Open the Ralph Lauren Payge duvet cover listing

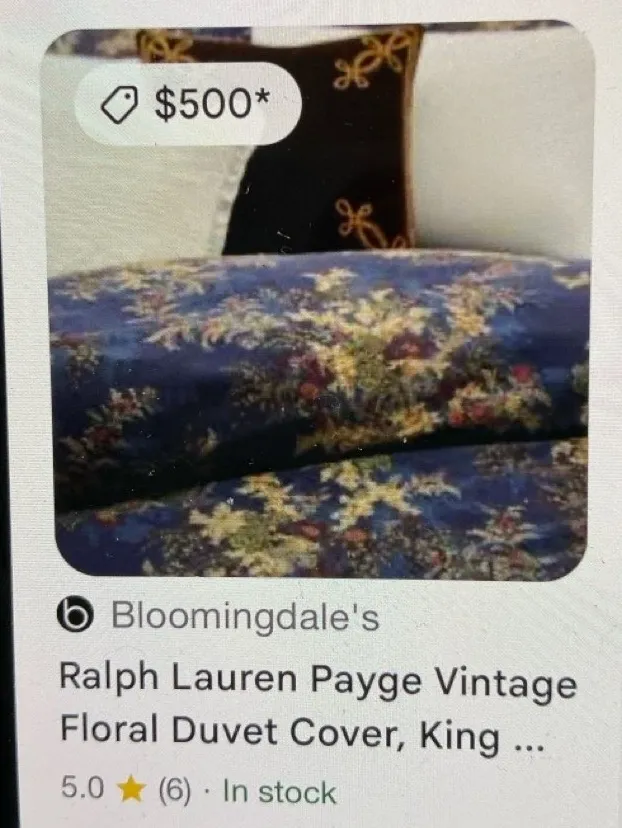[x=318, y=707]
